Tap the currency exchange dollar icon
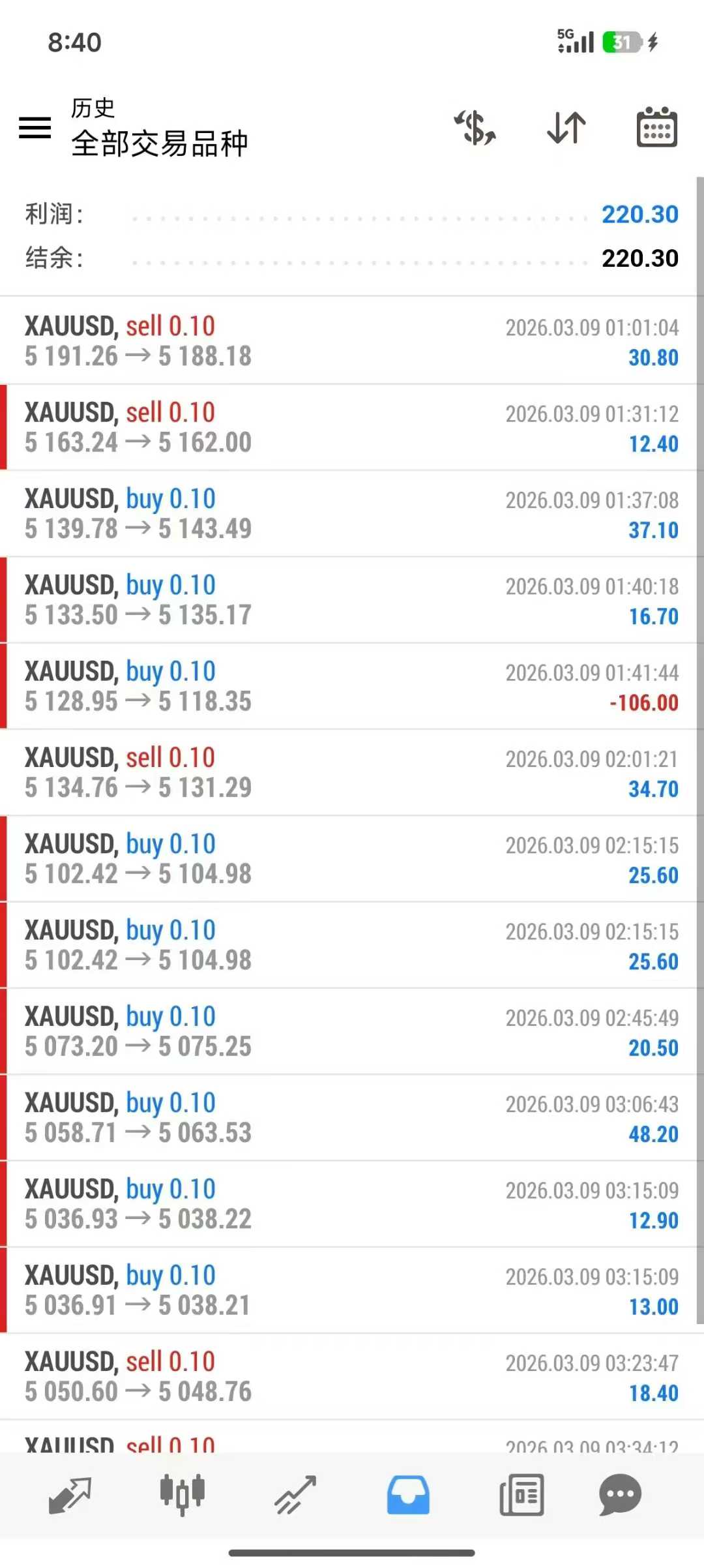This screenshot has width=704, height=1568. click(475, 128)
